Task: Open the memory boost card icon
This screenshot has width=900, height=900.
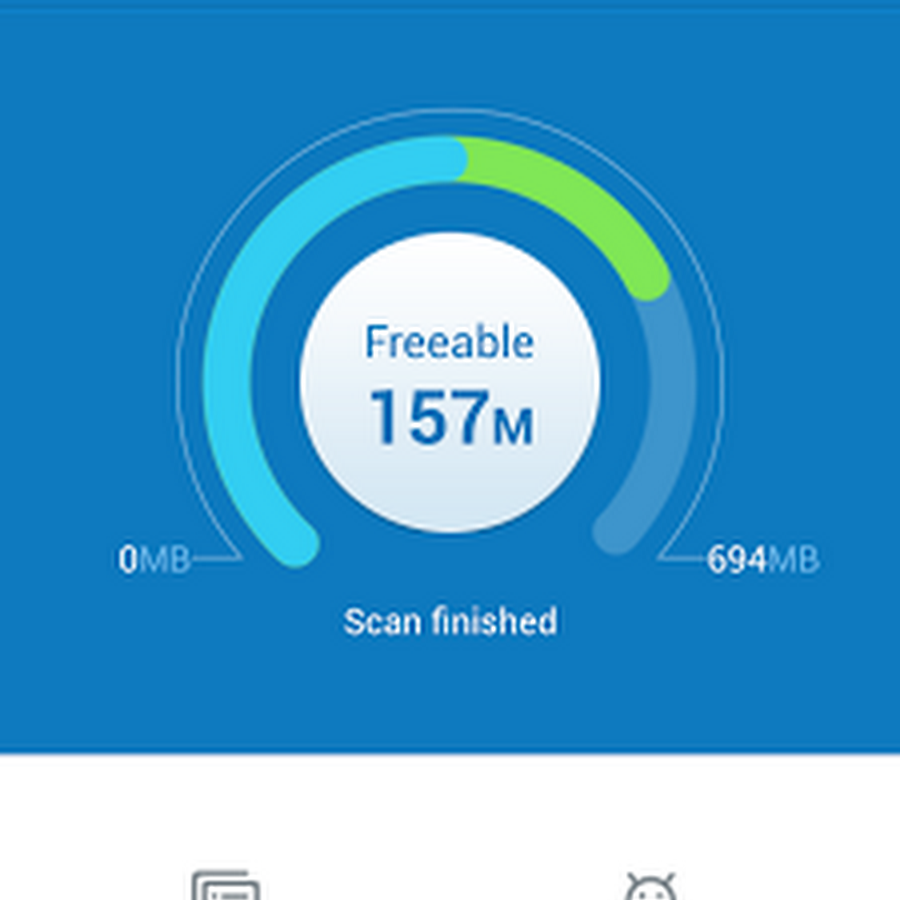Action: (226, 888)
